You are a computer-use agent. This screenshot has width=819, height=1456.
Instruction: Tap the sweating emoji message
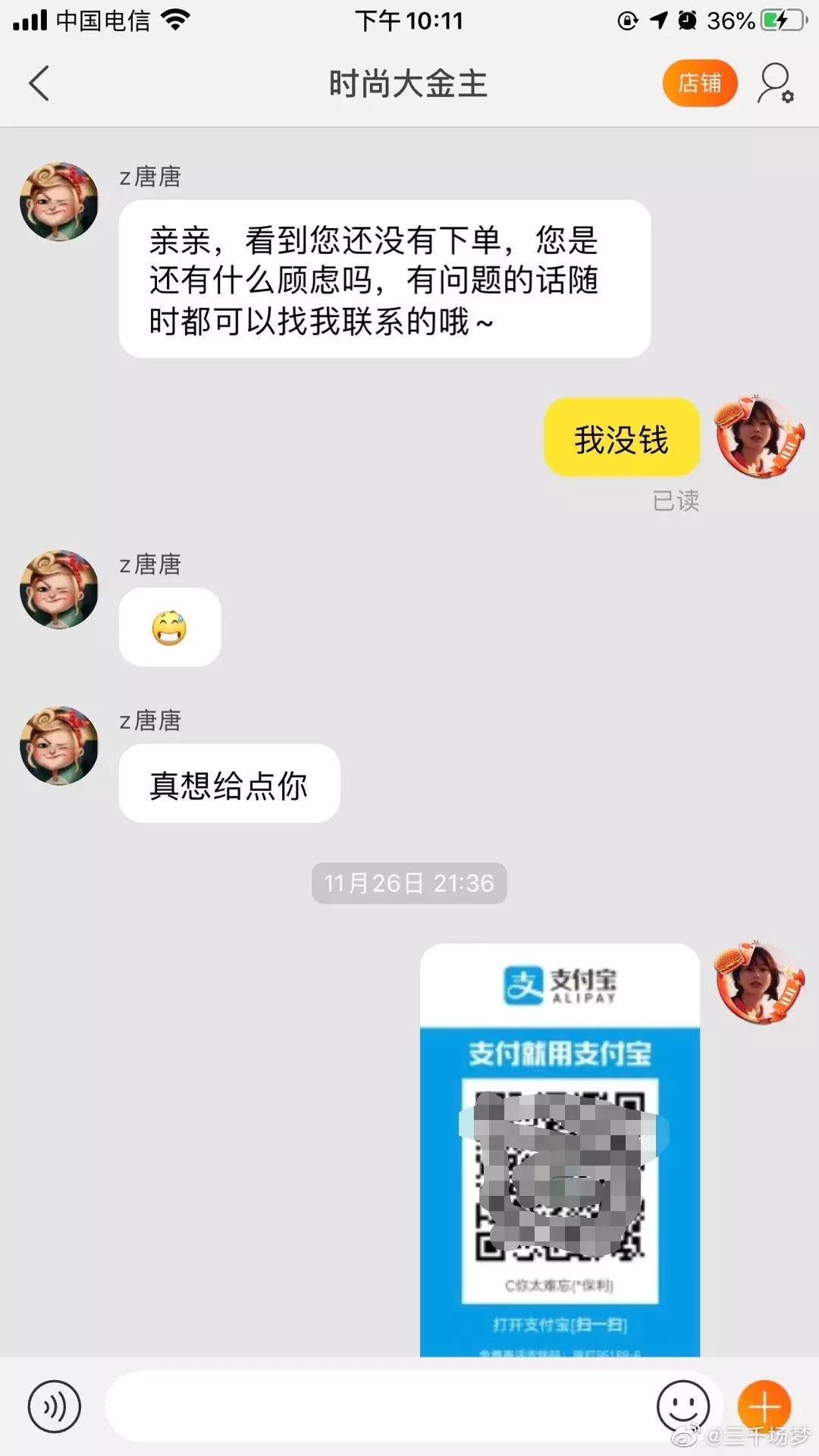pos(170,628)
